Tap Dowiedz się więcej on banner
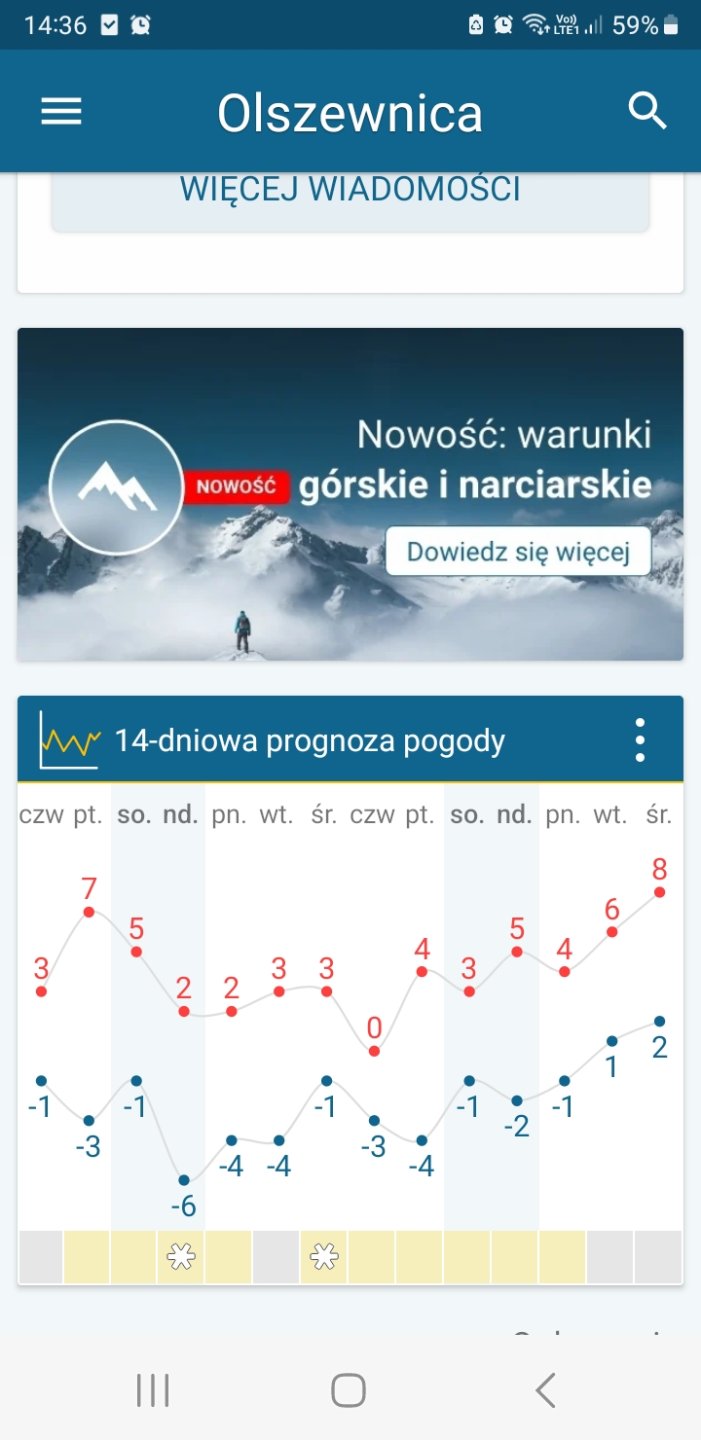This screenshot has width=701, height=1440. (517, 552)
